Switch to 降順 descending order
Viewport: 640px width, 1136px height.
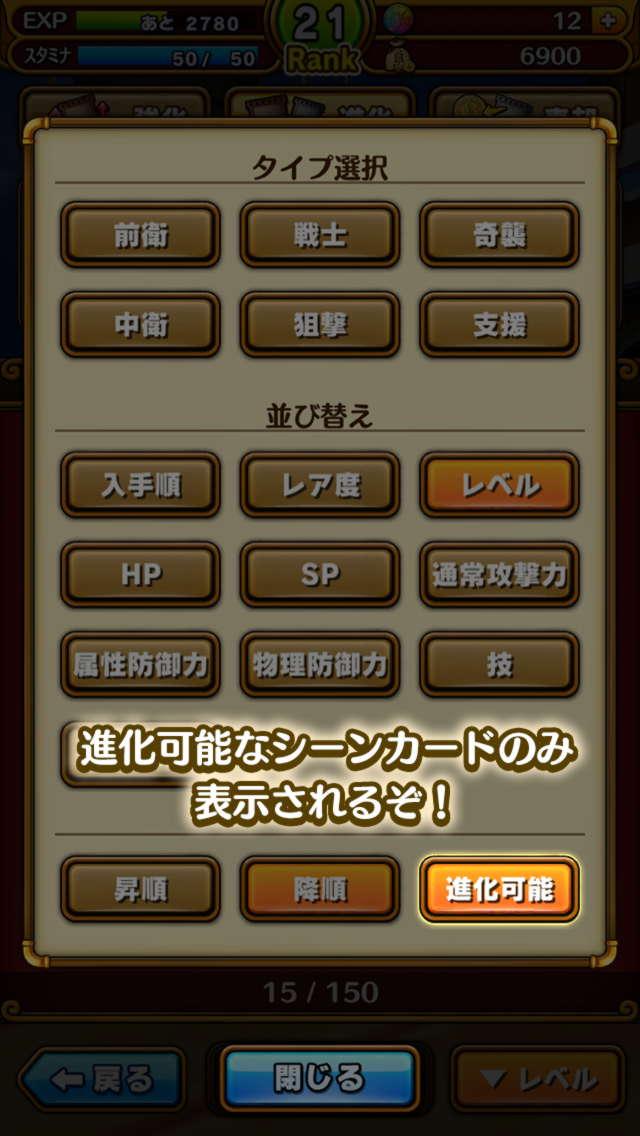(320, 889)
